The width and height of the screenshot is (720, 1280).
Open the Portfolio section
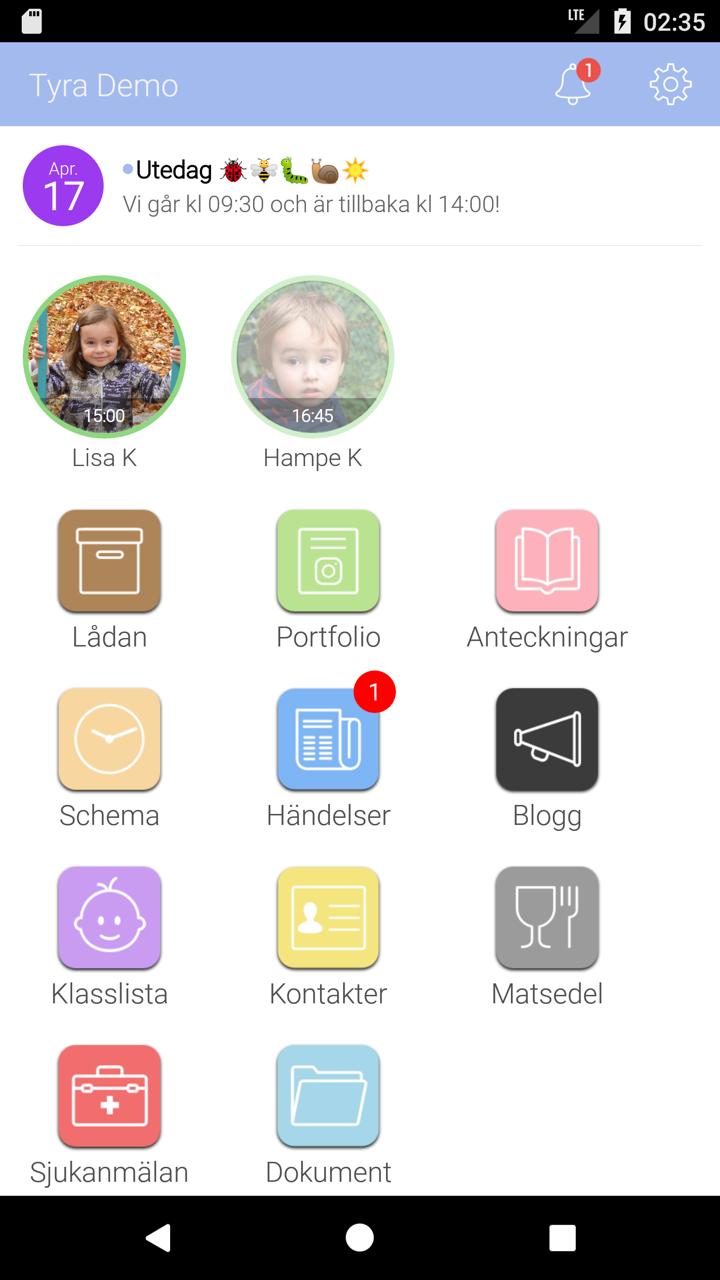tap(328, 561)
